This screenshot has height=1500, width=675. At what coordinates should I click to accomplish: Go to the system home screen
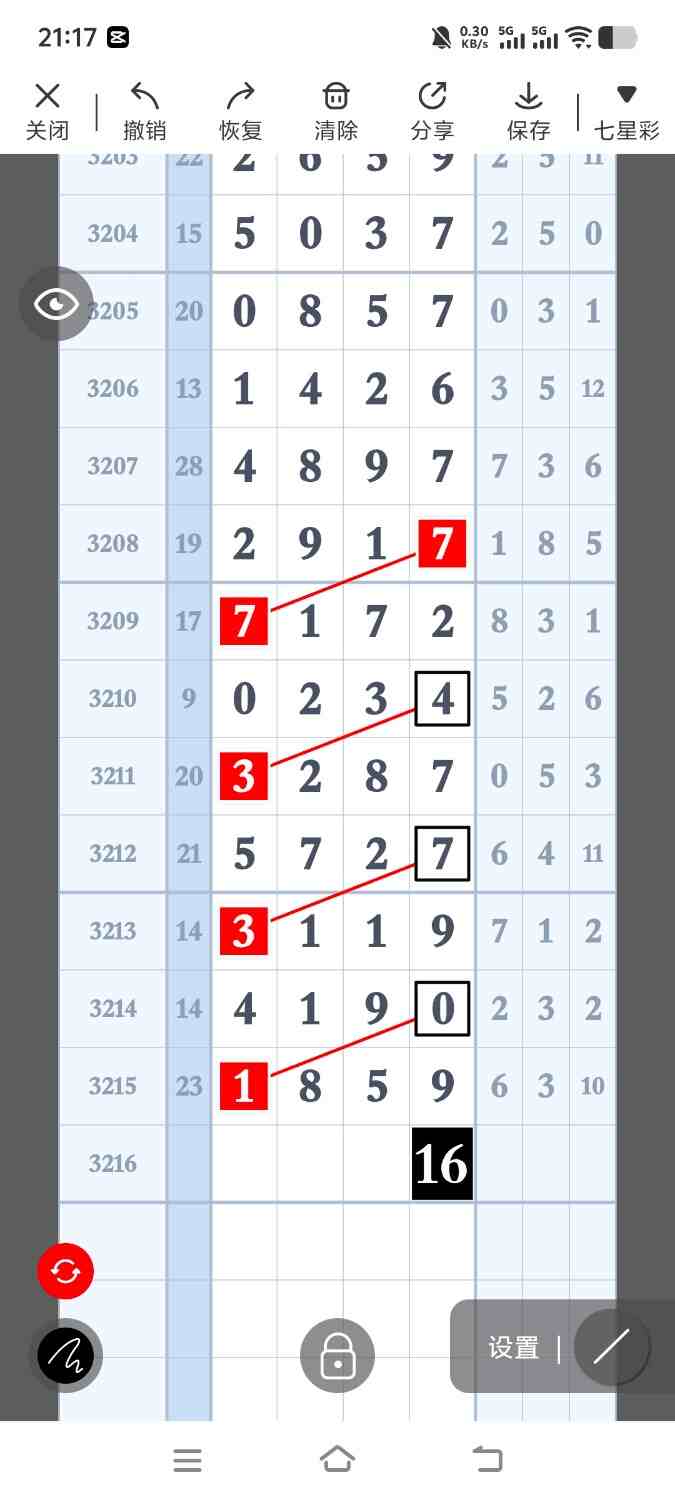tap(337, 1460)
